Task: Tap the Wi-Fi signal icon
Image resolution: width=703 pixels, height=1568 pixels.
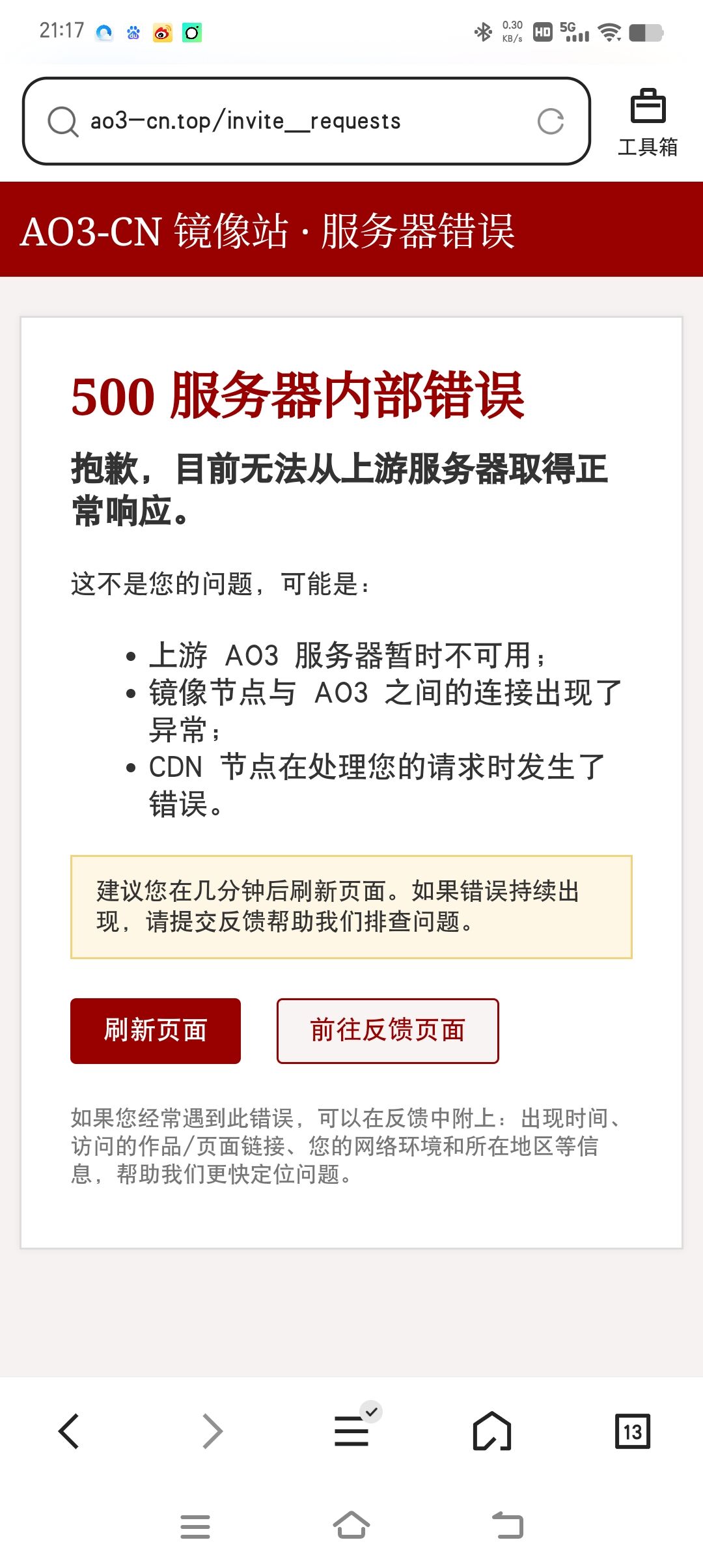Action: click(x=610, y=32)
